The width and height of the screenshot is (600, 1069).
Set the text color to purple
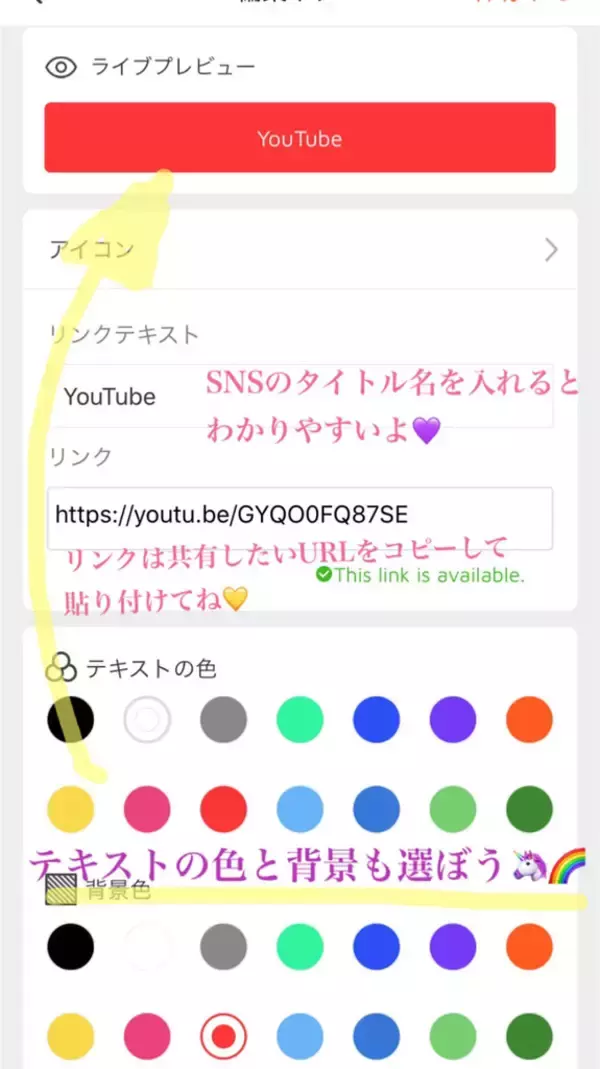click(453, 720)
